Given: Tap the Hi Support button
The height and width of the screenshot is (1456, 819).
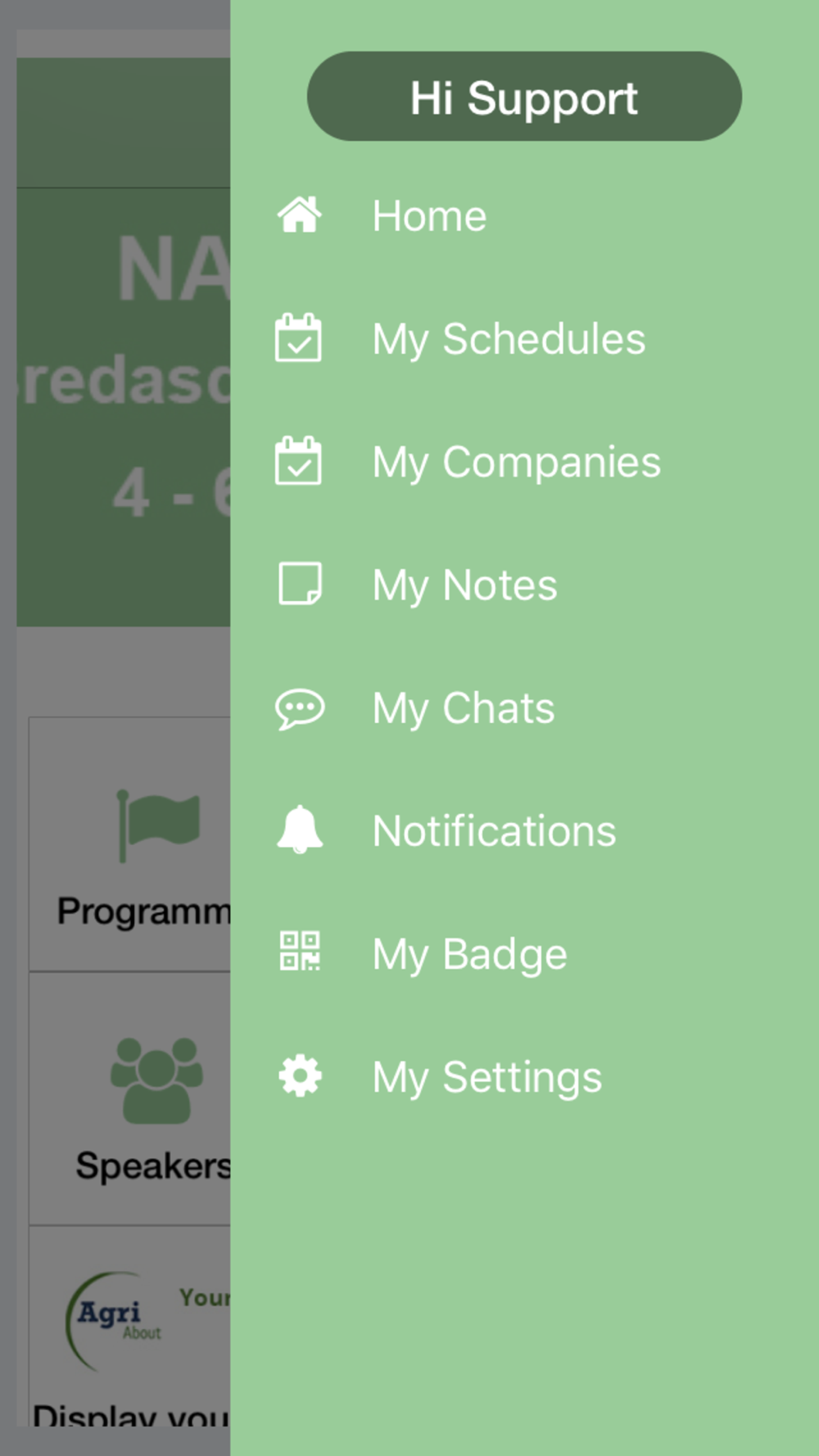Looking at the screenshot, I should point(524,97).
